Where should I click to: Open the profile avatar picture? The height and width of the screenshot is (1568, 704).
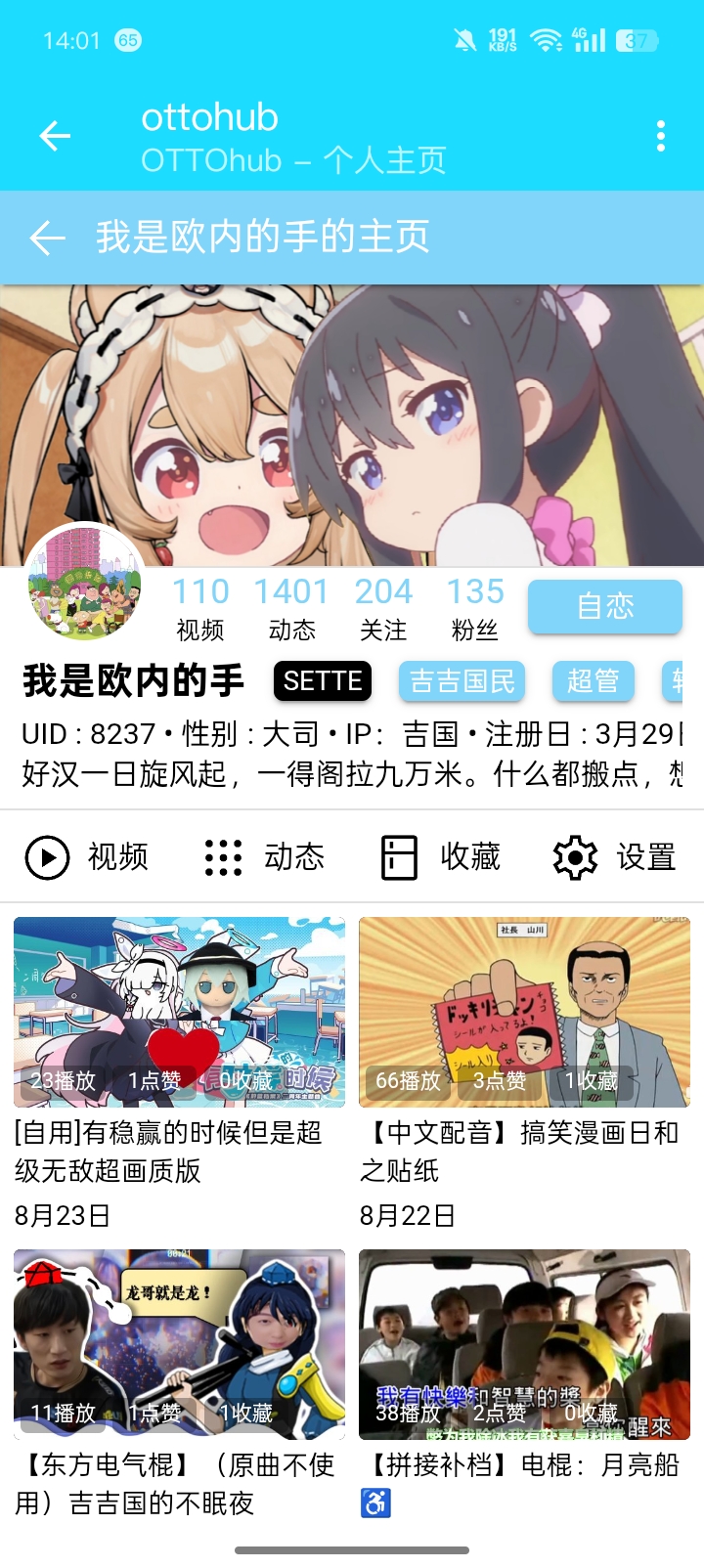(x=84, y=583)
